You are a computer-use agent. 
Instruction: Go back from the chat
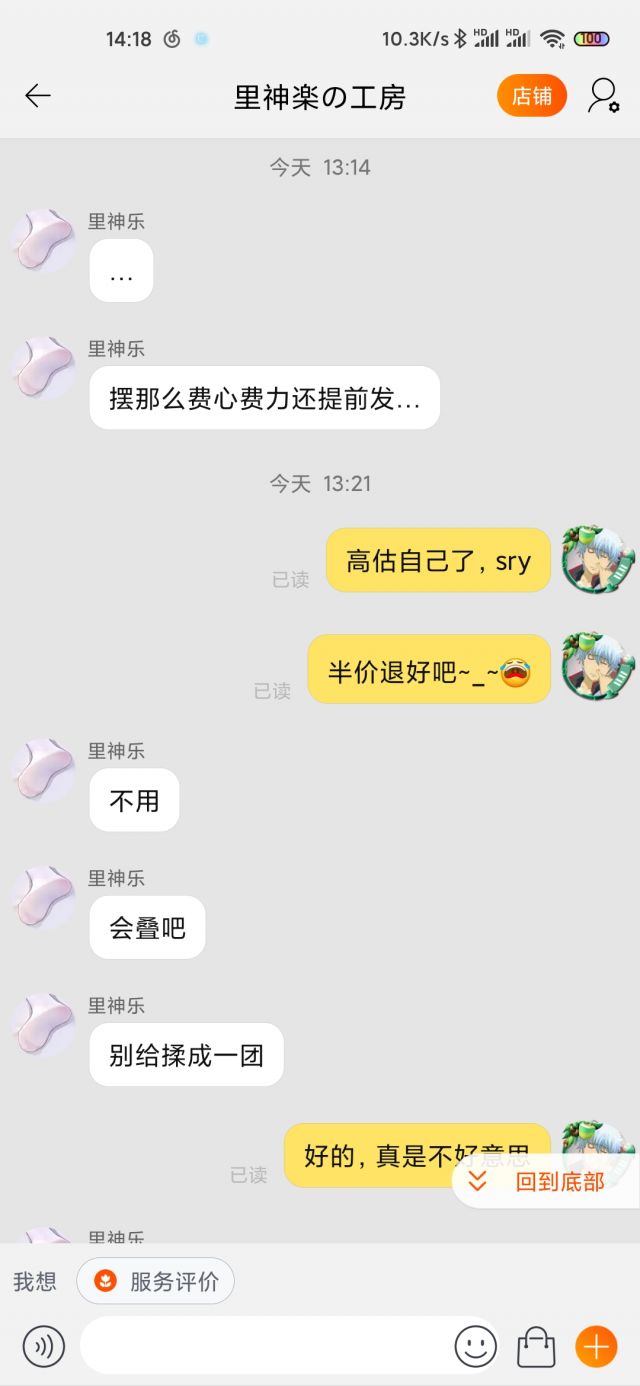pos(38,96)
